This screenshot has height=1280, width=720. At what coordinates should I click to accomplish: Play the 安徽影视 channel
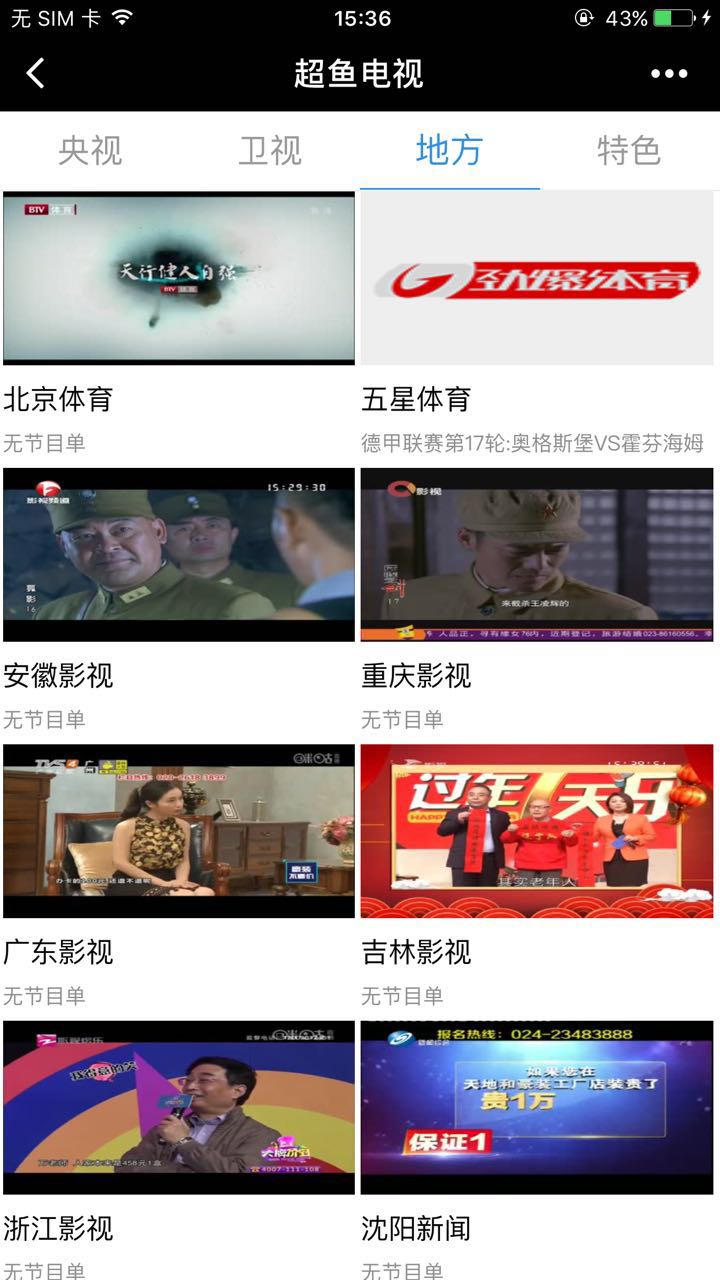tap(179, 555)
